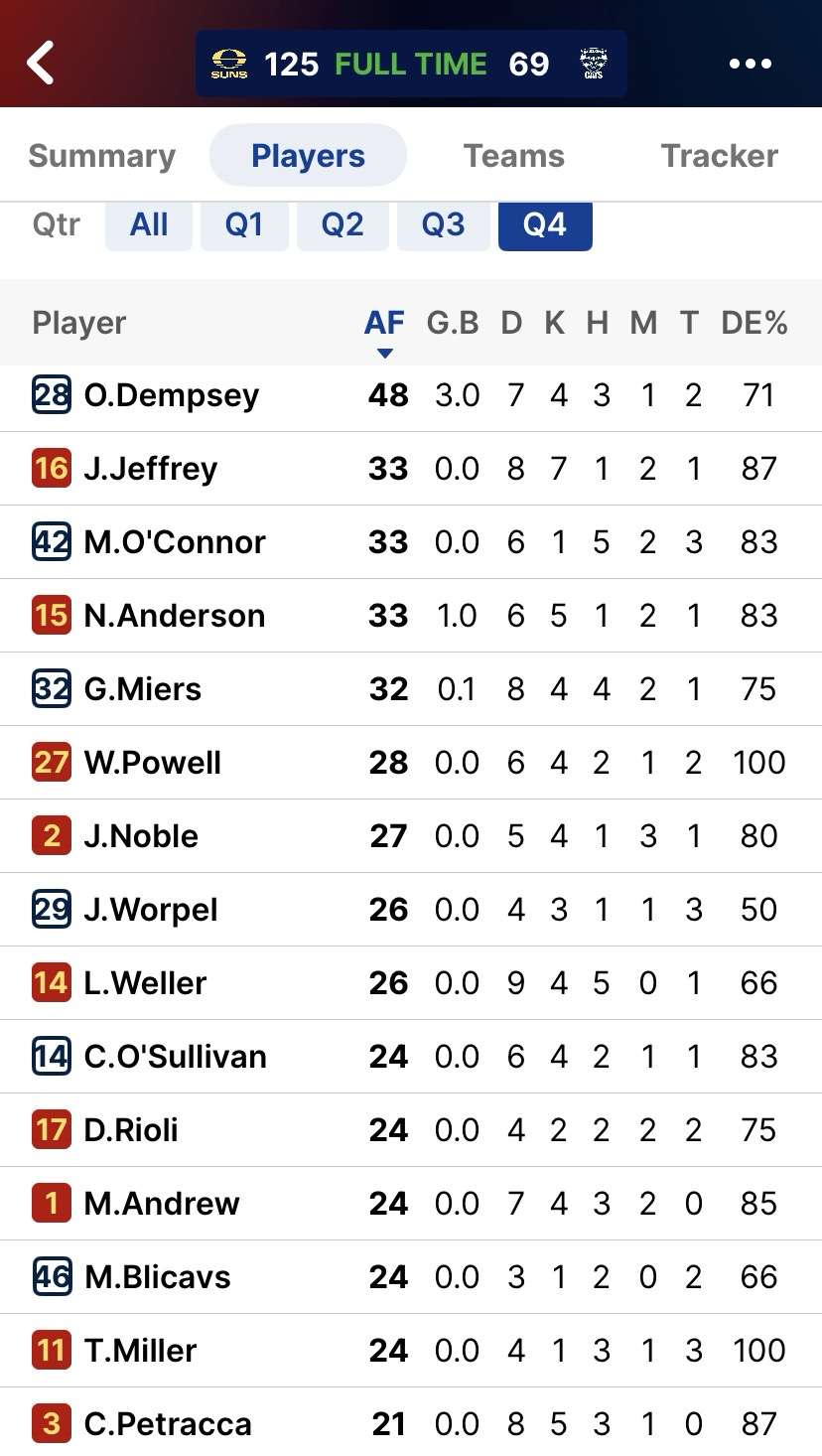Open the Tracker tab
The width and height of the screenshot is (822, 1456).
(719, 156)
